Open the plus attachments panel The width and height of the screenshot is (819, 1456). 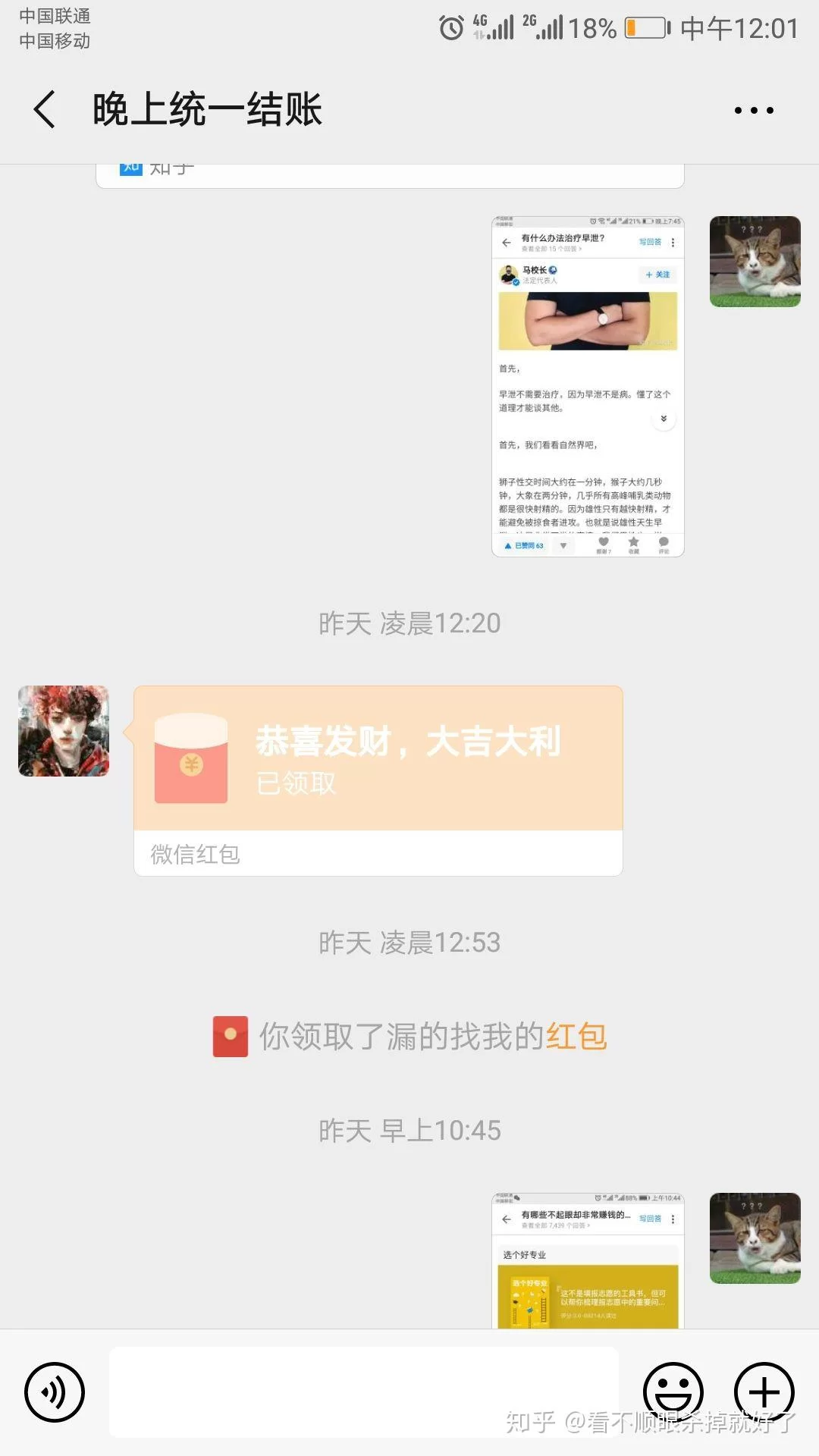[764, 1392]
